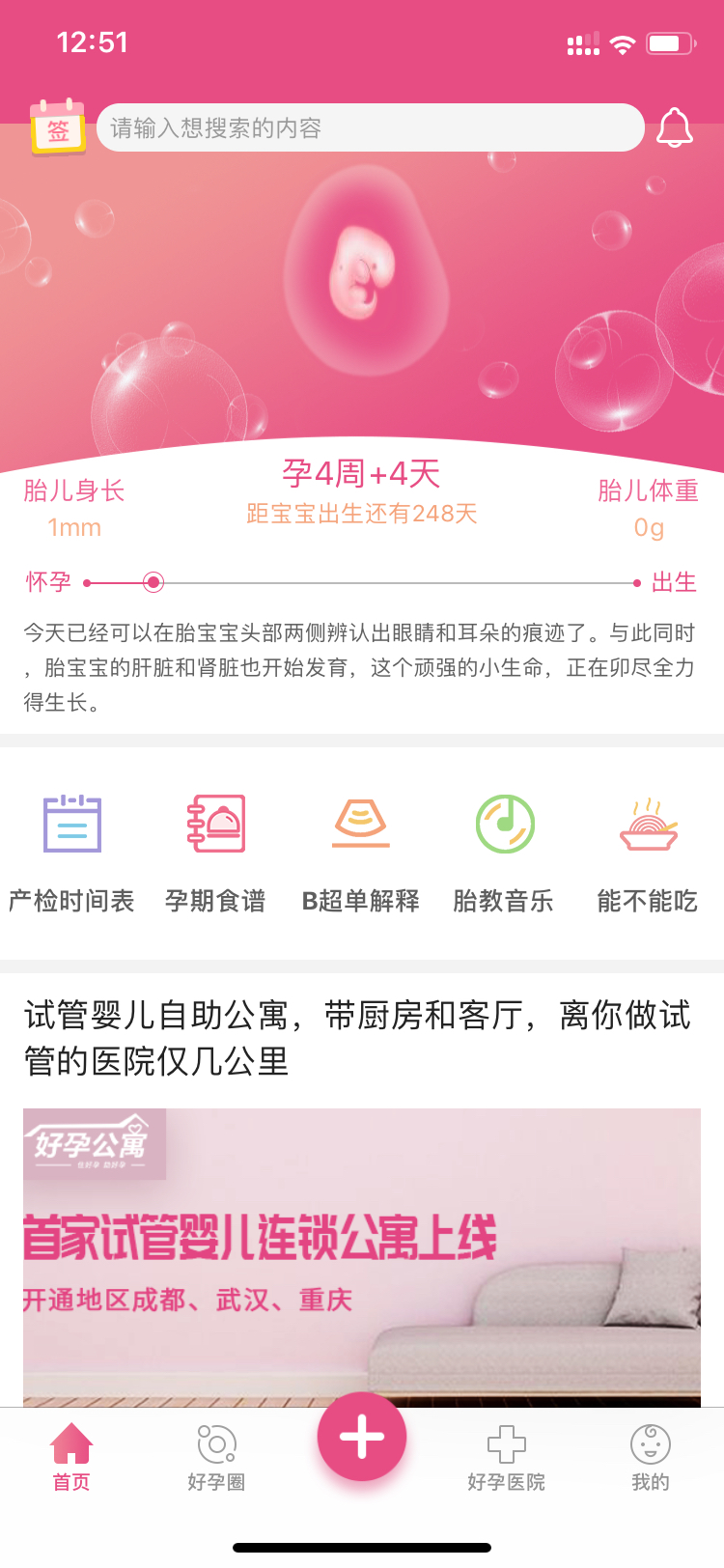
Task: Open 孕期食谱 pregnancy recipes
Action: (216, 850)
